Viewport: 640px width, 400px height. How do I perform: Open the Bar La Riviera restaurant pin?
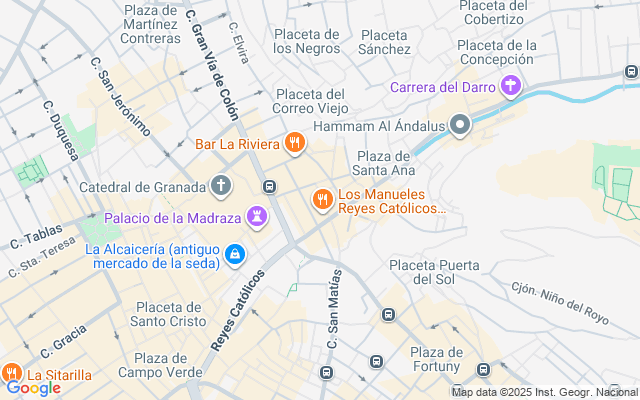point(294,143)
